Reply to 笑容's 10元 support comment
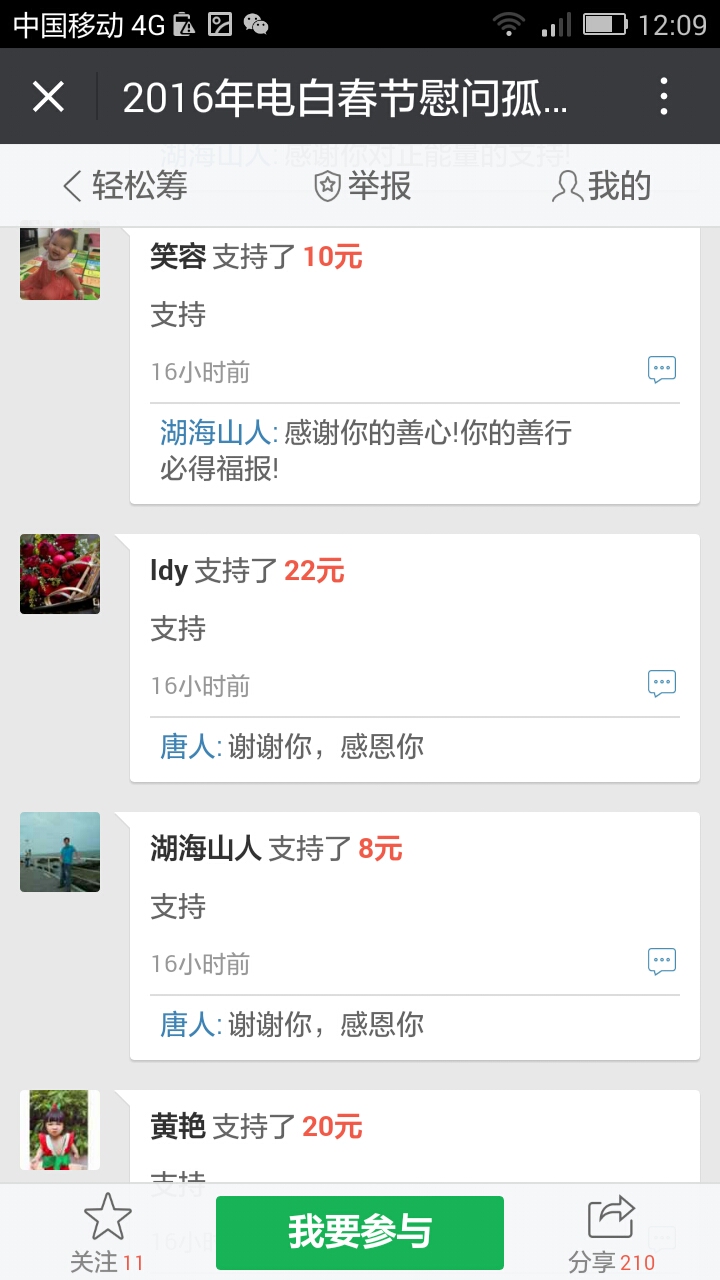This screenshot has height=1280, width=720. [x=662, y=370]
